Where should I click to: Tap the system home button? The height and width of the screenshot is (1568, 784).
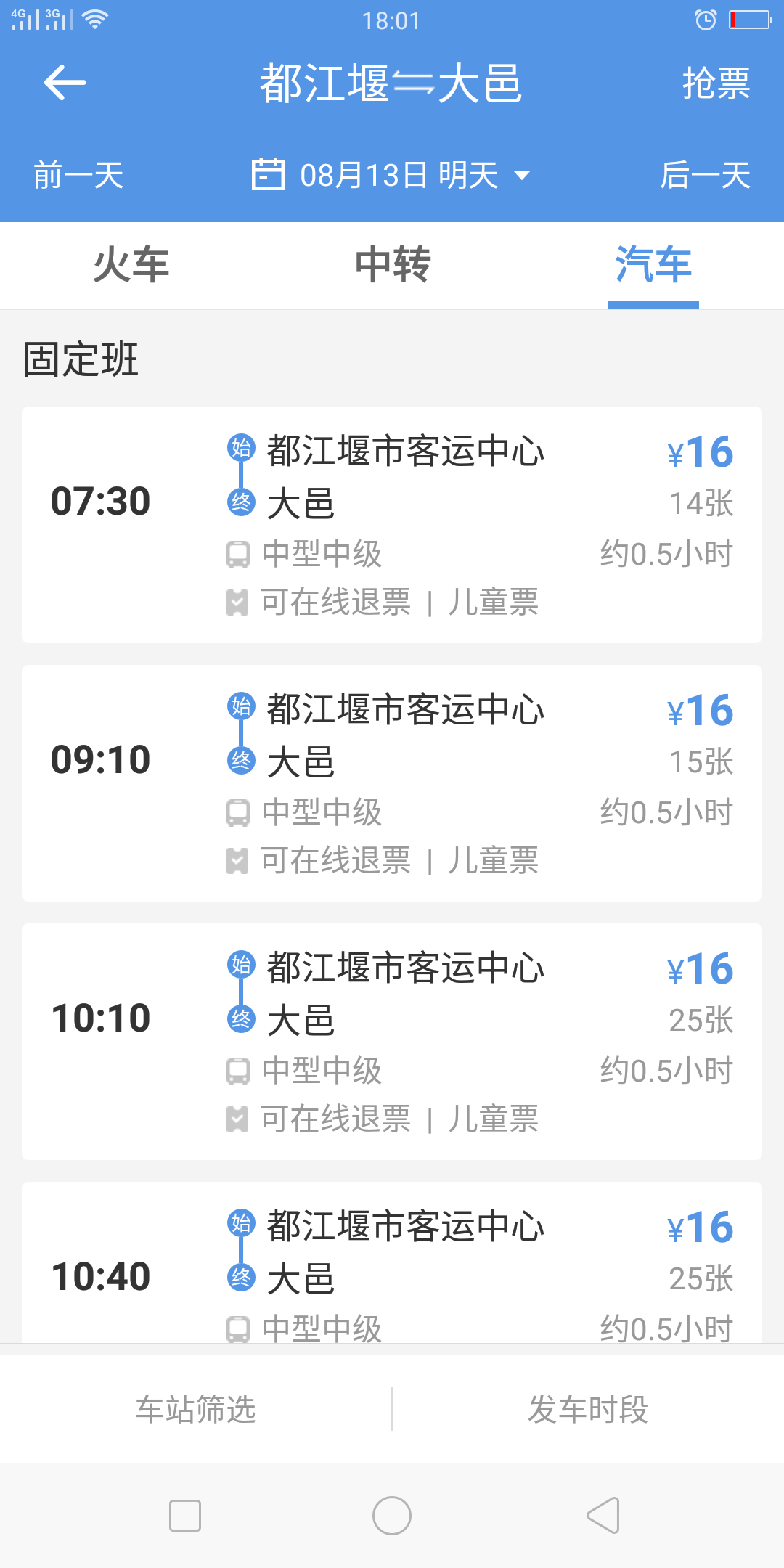click(x=392, y=1516)
